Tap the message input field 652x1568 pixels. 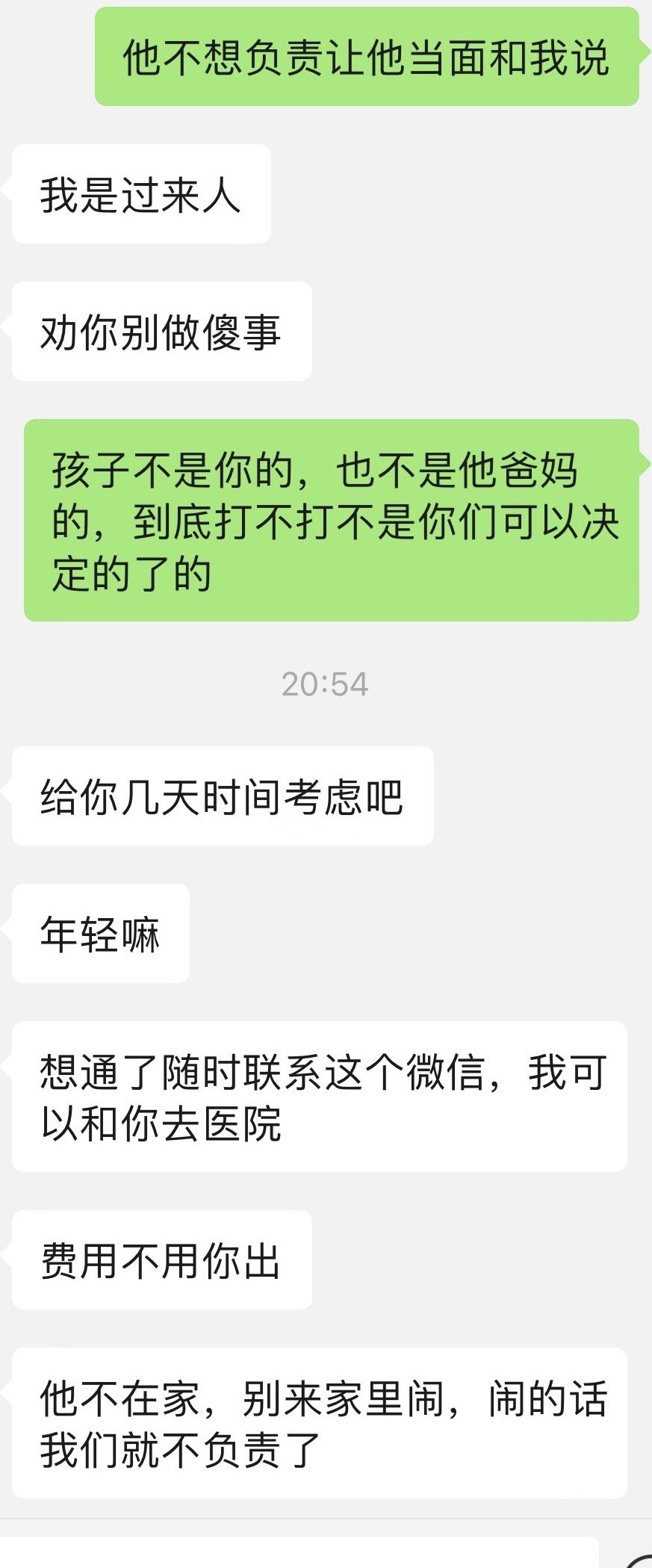[299, 1554]
